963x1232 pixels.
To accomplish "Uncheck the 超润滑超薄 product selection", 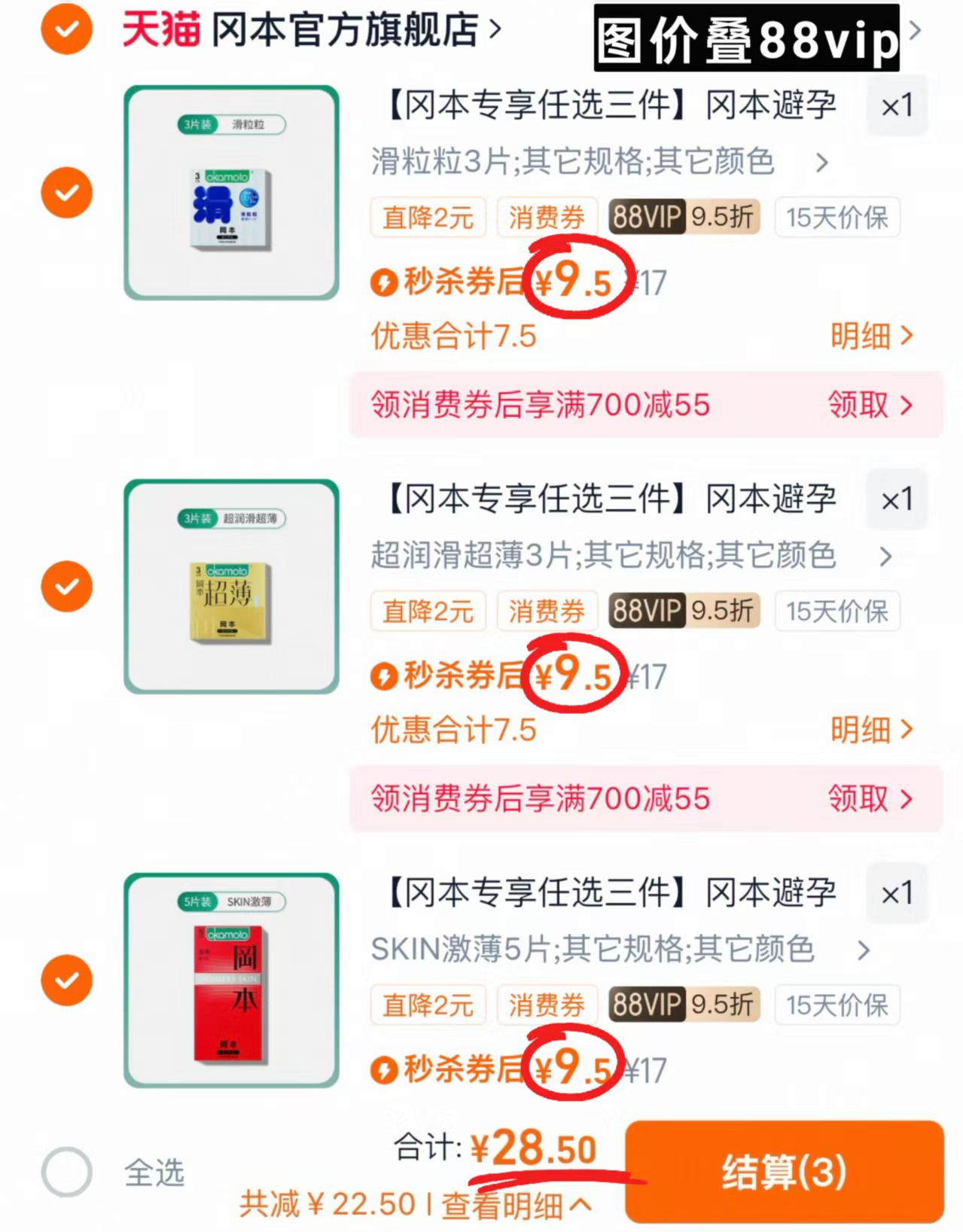I will pyautogui.click(x=66, y=586).
